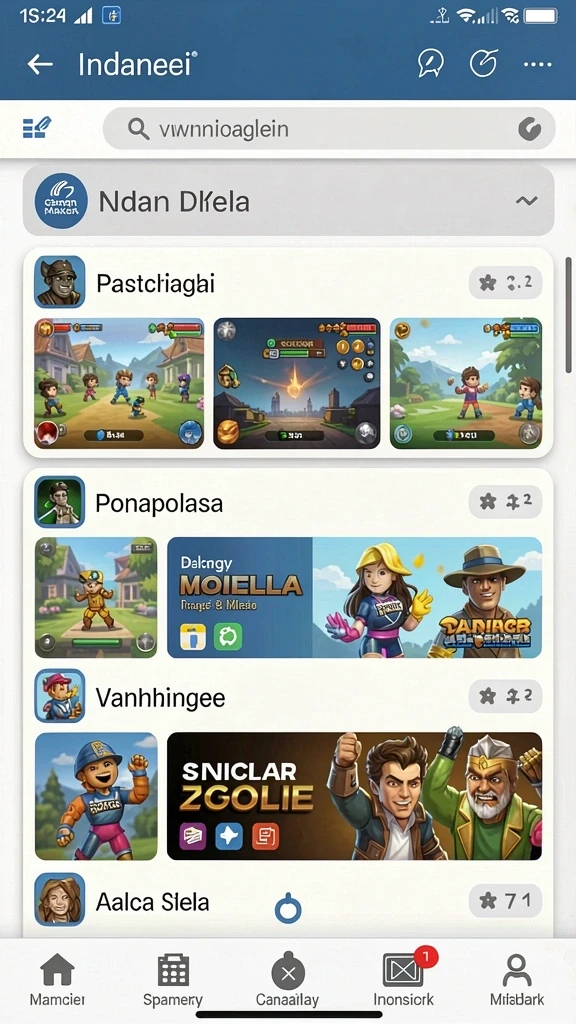
Task: Open the Pastcliagbi game entry
Action: (288, 283)
